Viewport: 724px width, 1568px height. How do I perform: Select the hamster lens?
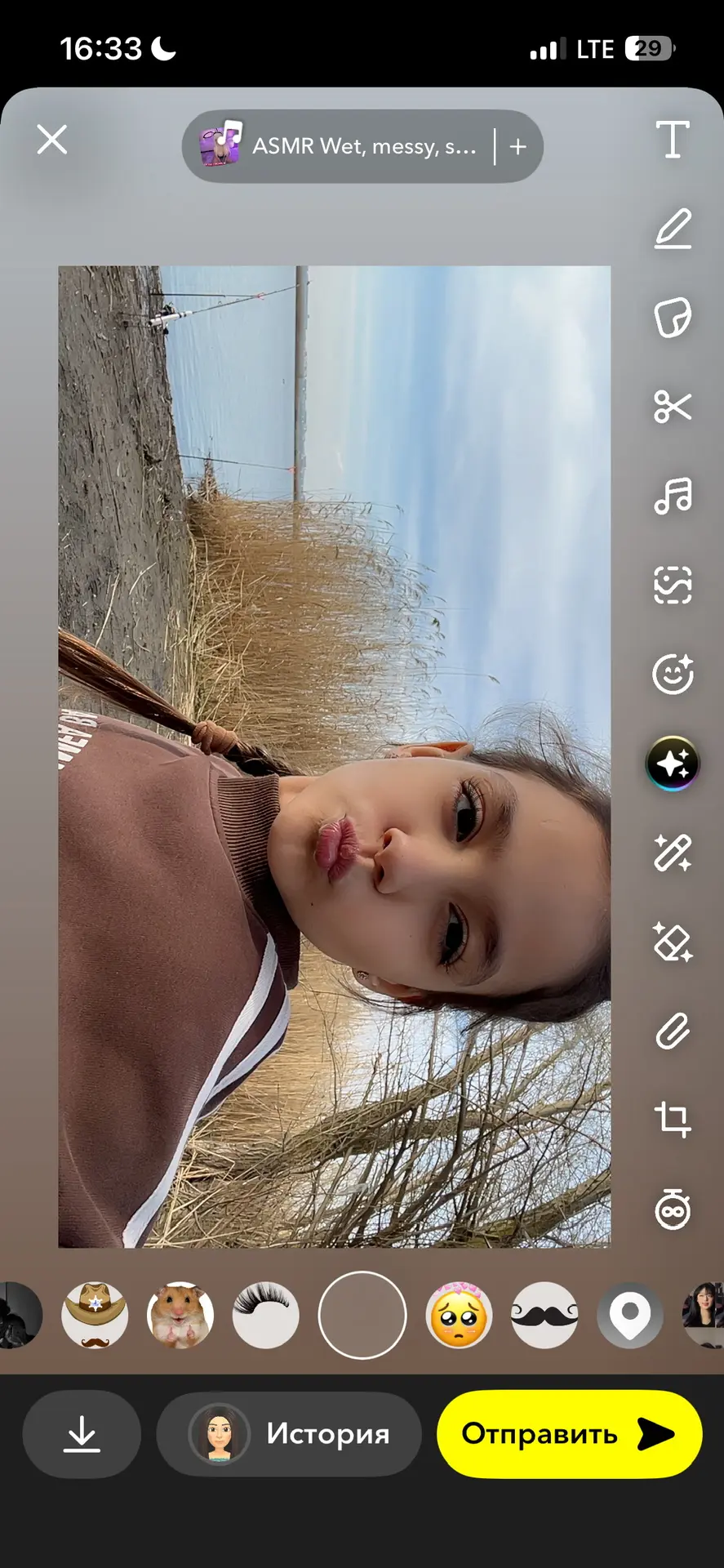pyautogui.click(x=180, y=1315)
